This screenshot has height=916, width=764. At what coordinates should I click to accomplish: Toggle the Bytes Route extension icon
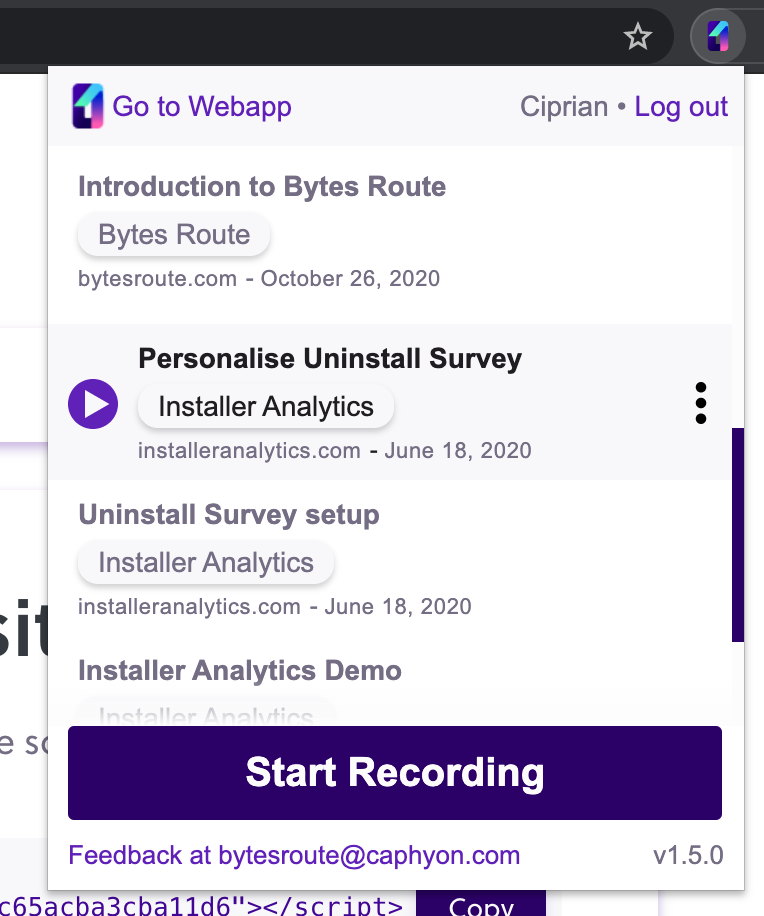(718, 38)
